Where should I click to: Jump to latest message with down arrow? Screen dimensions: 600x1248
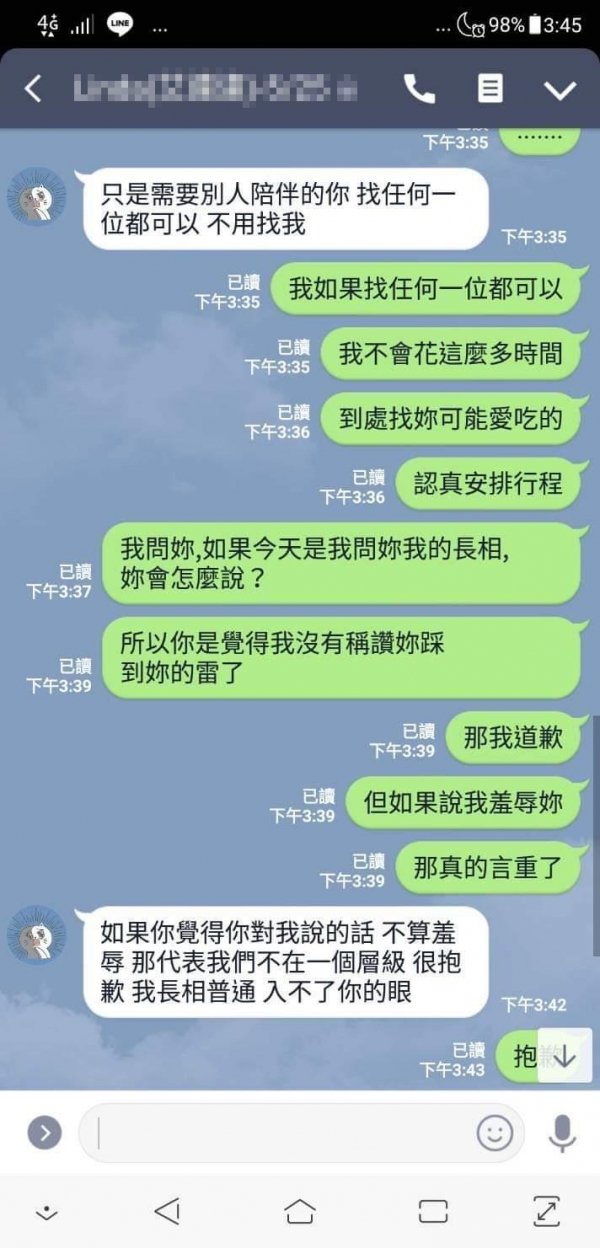pos(564,1056)
